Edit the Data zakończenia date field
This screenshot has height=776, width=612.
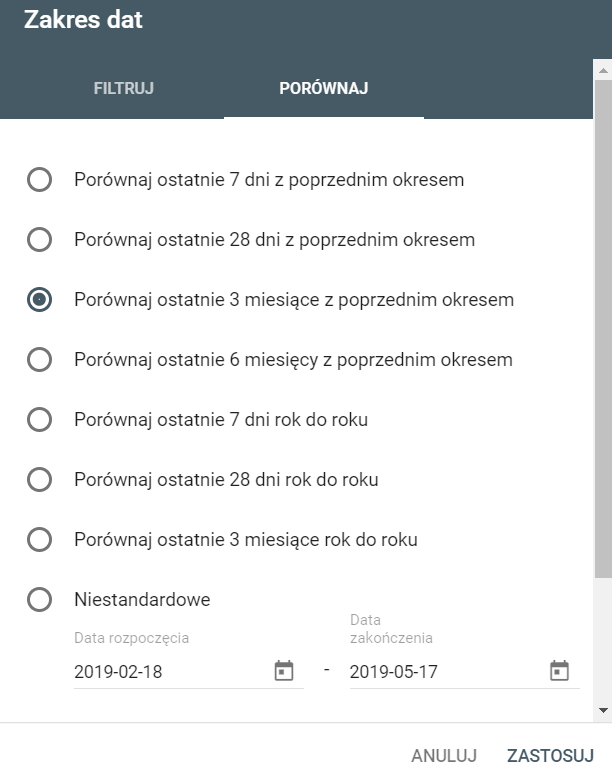440,672
